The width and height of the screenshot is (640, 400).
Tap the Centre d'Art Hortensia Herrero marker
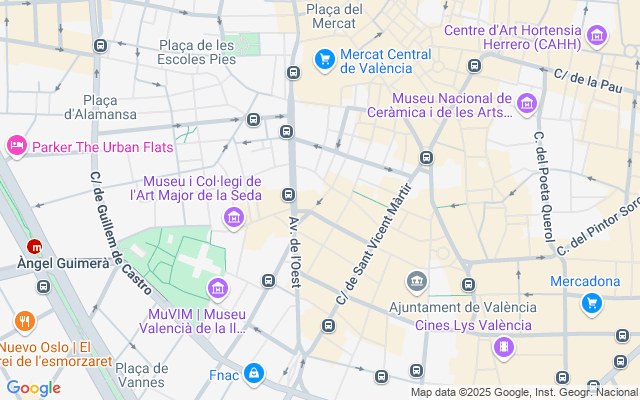point(598,37)
